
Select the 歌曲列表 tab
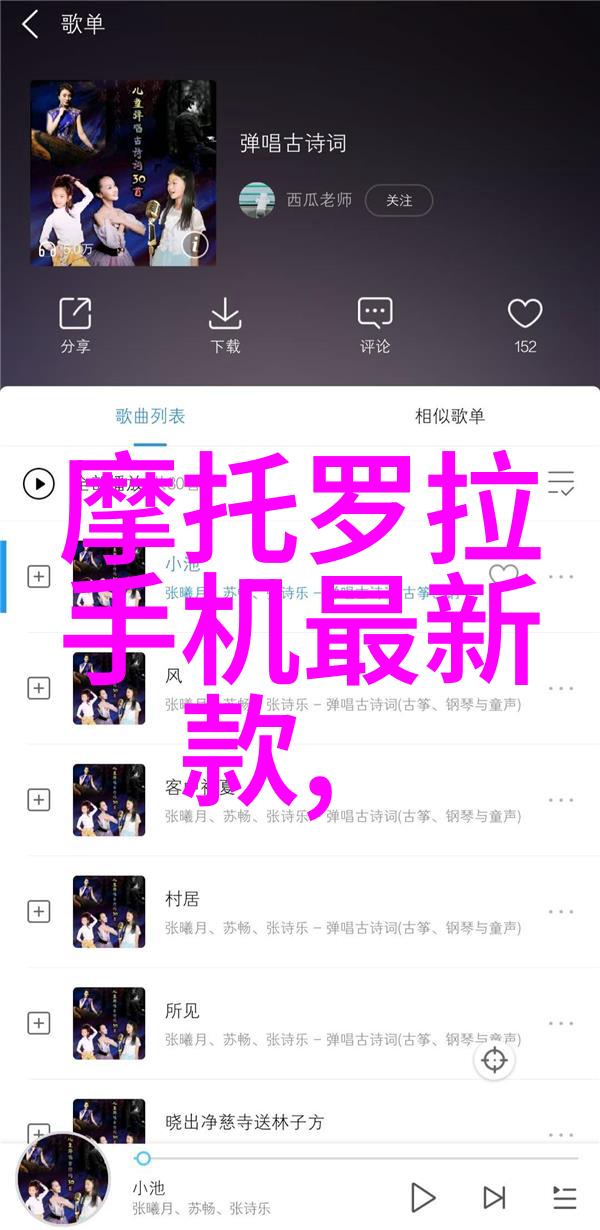point(150,416)
